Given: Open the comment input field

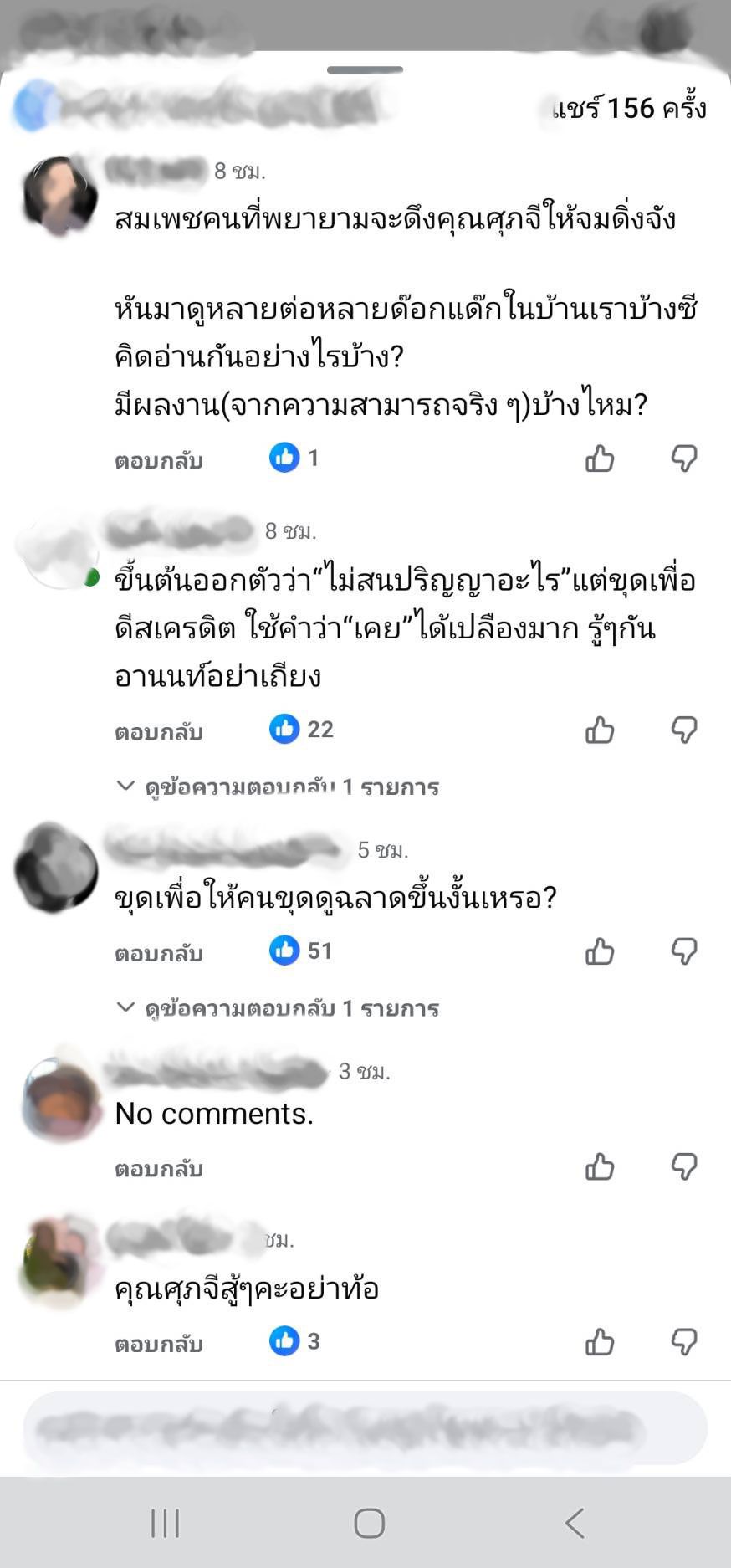Looking at the screenshot, I should tap(365, 1428).
